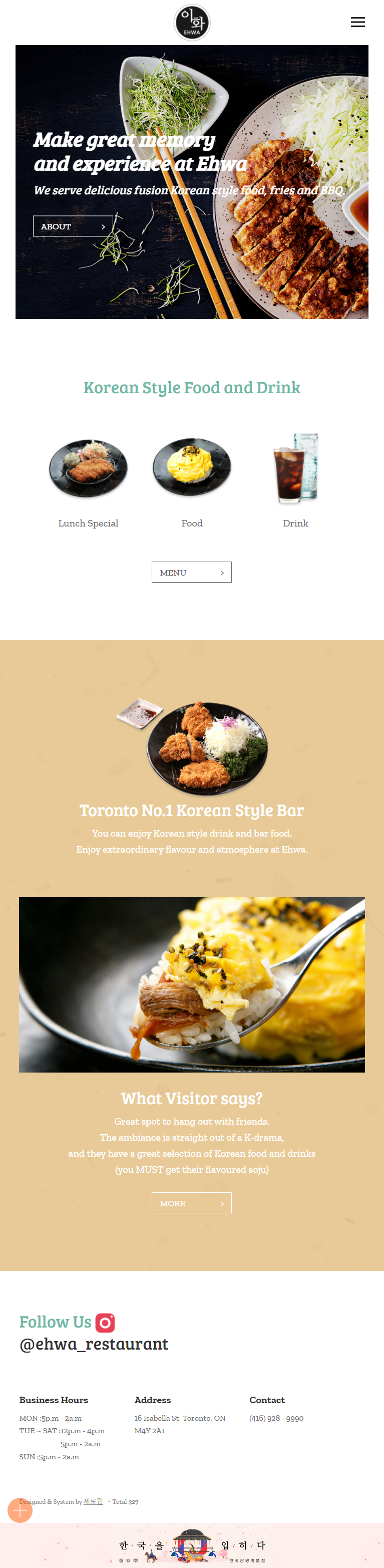Viewport: 384px width, 1568px height.
Task: Open the ABOUT page from the banner
Action: (73, 226)
